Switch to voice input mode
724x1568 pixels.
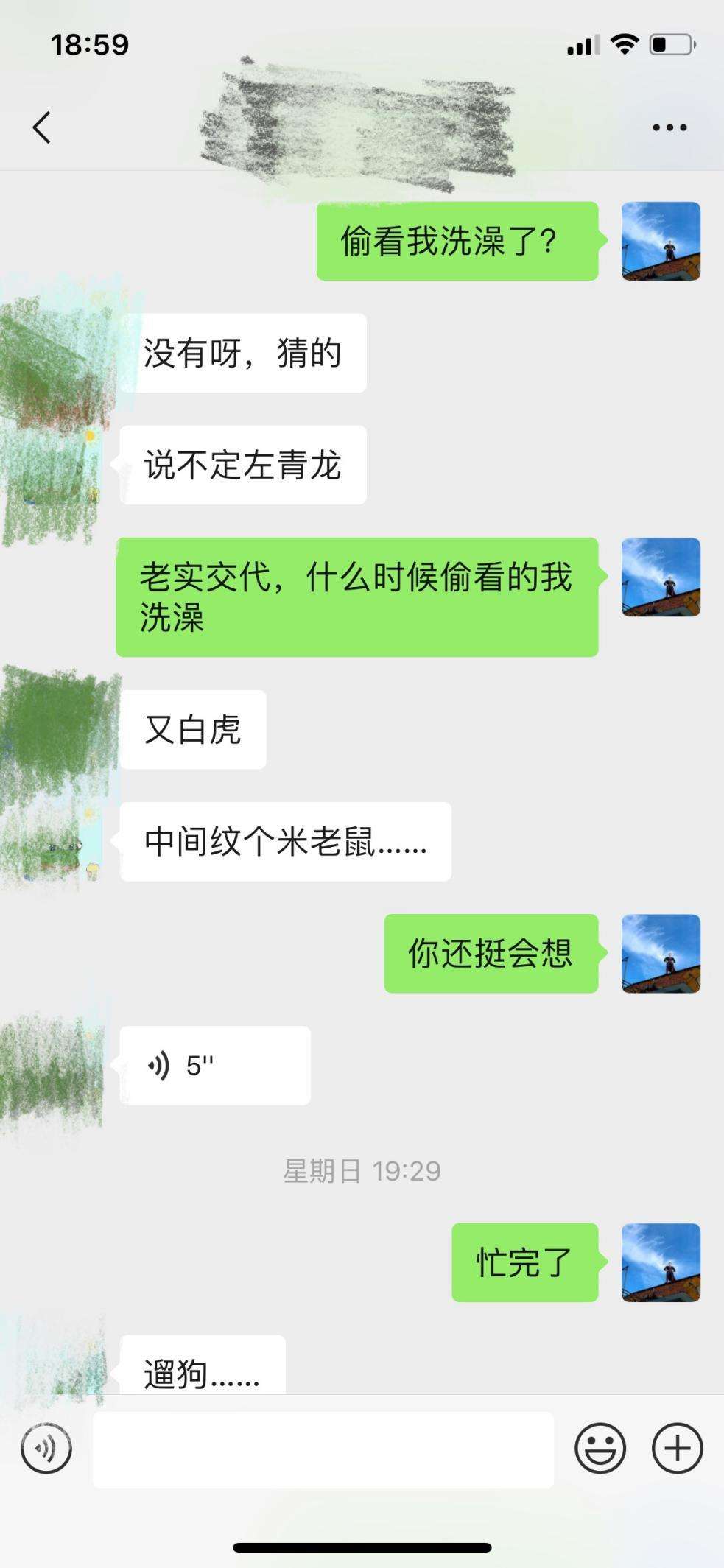[x=46, y=1445]
